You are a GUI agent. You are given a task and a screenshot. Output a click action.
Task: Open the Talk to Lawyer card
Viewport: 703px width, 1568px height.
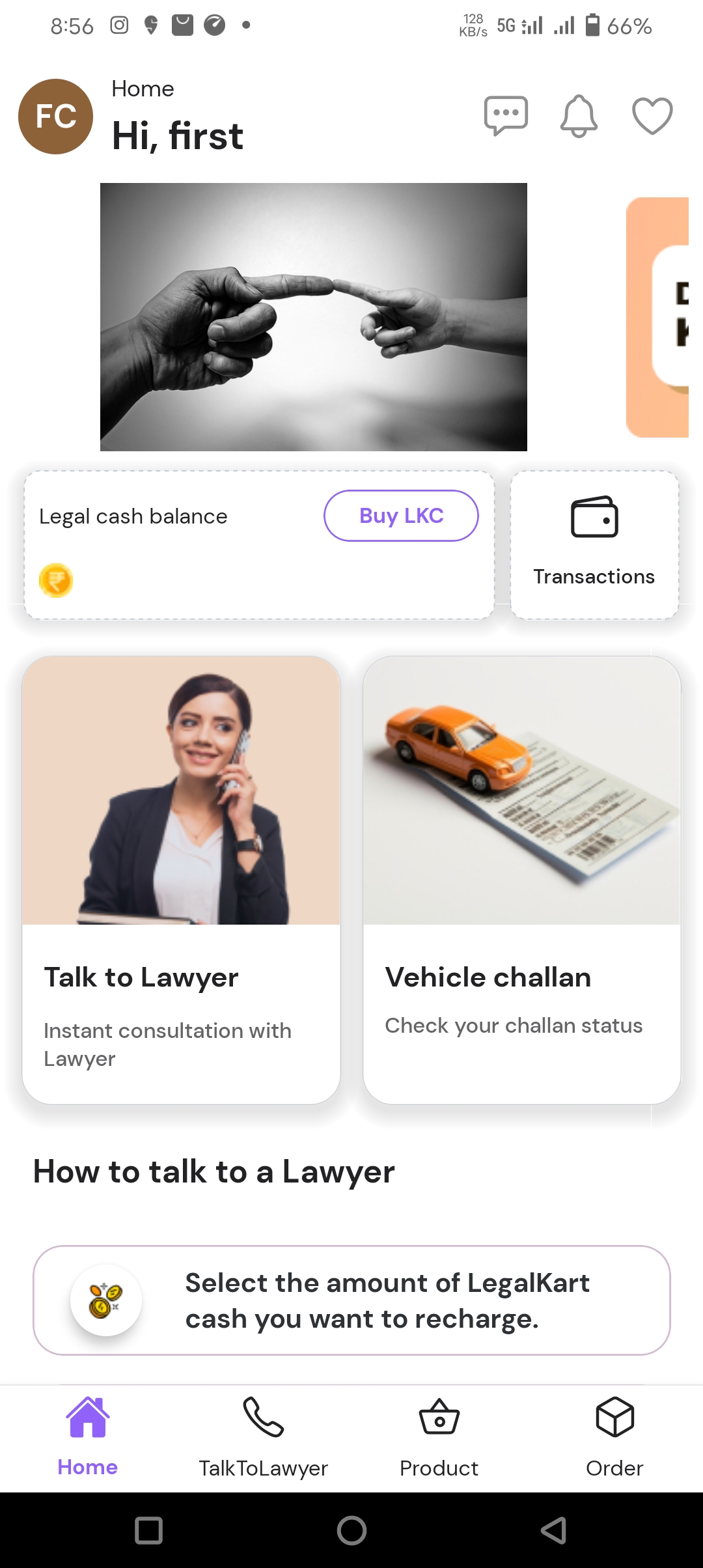pyautogui.click(x=181, y=879)
